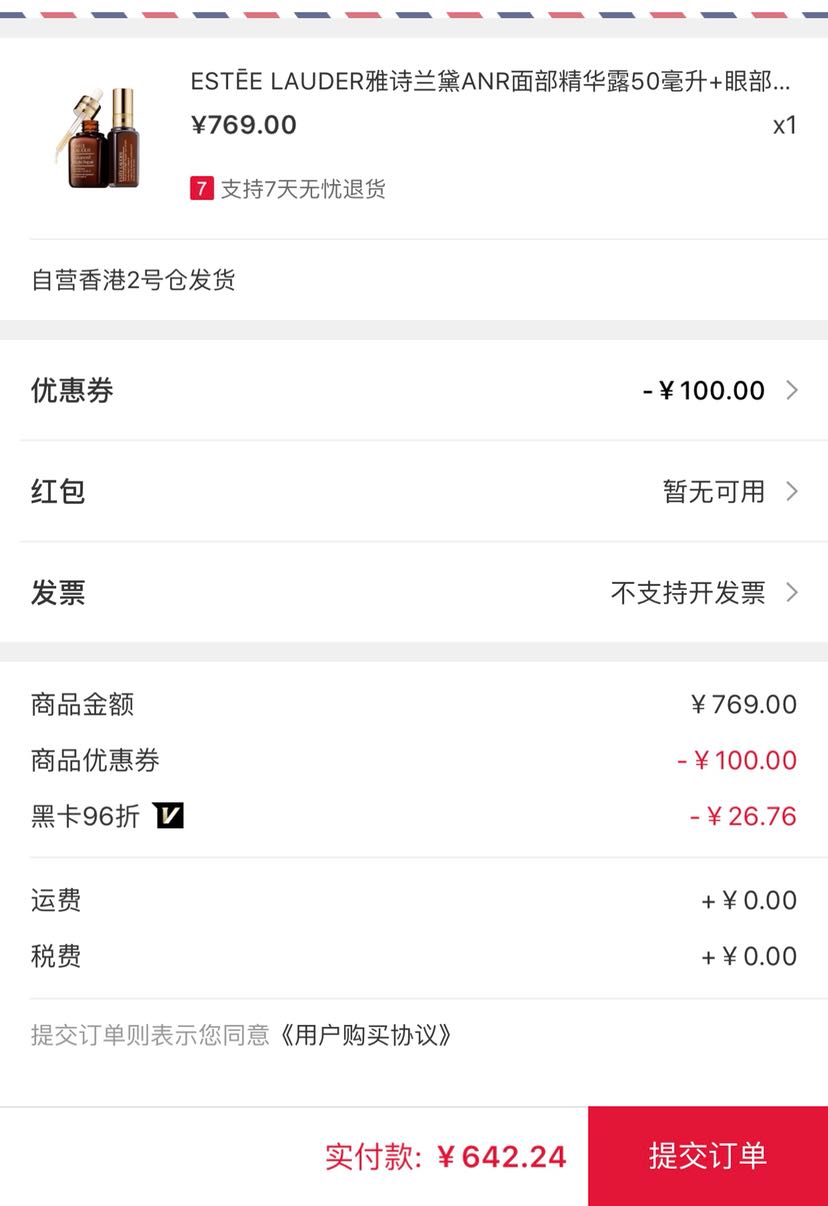Select the x1 quantity label
828x1206 pixels.
coord(783,125)
